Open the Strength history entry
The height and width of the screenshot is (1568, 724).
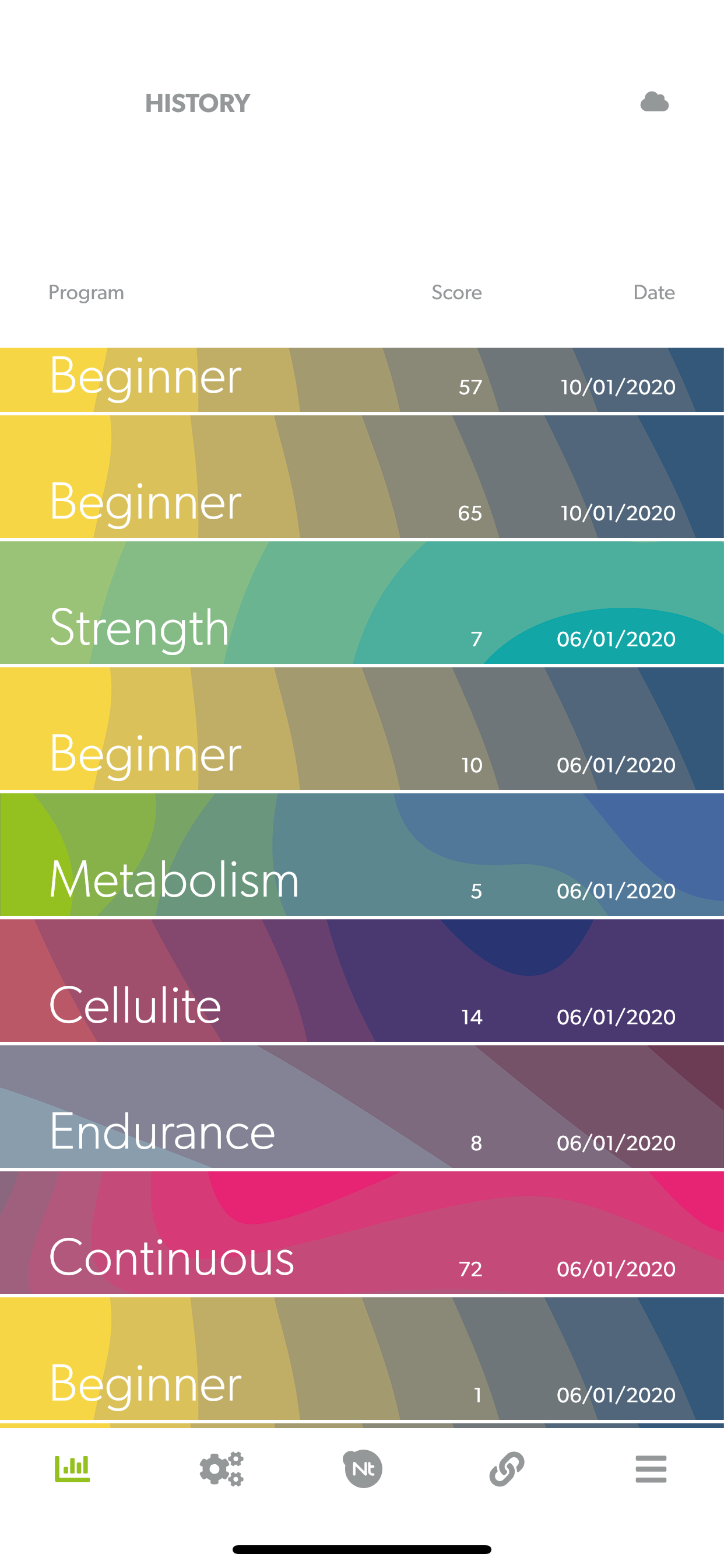(361, 604)
